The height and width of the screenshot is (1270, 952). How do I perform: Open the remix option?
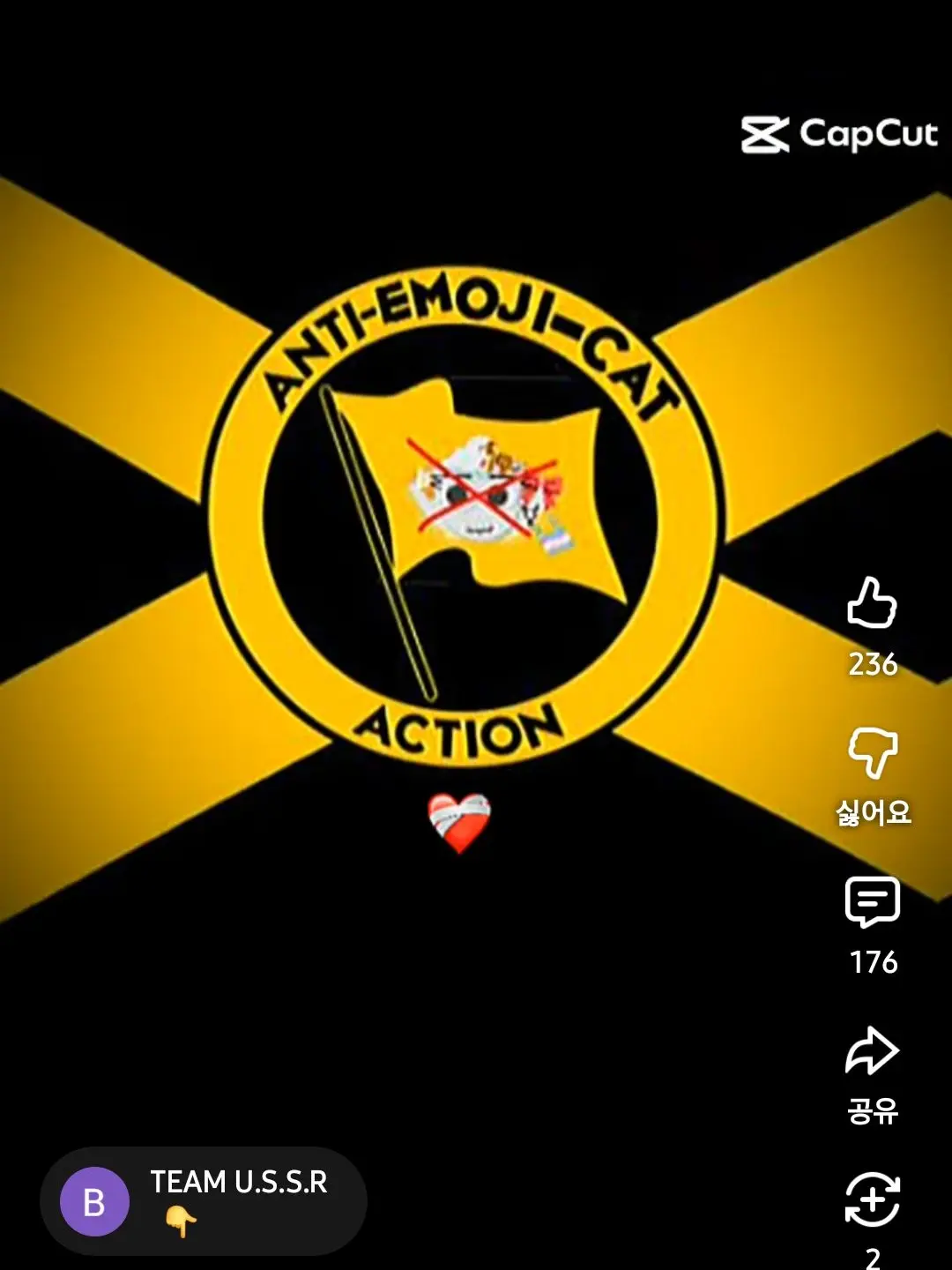pos(872,1199)
